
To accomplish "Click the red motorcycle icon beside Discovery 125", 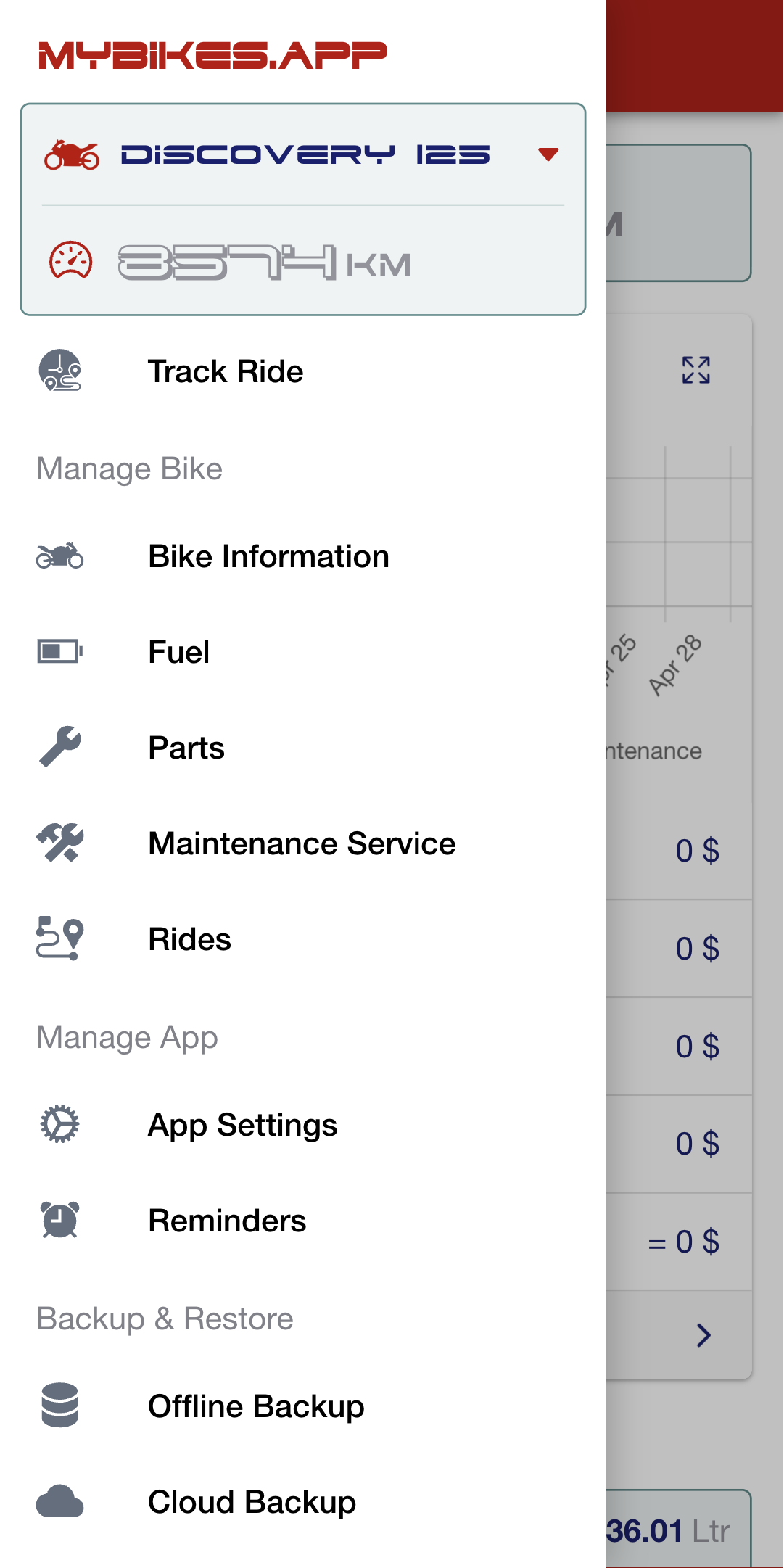I will coord(70,154).
